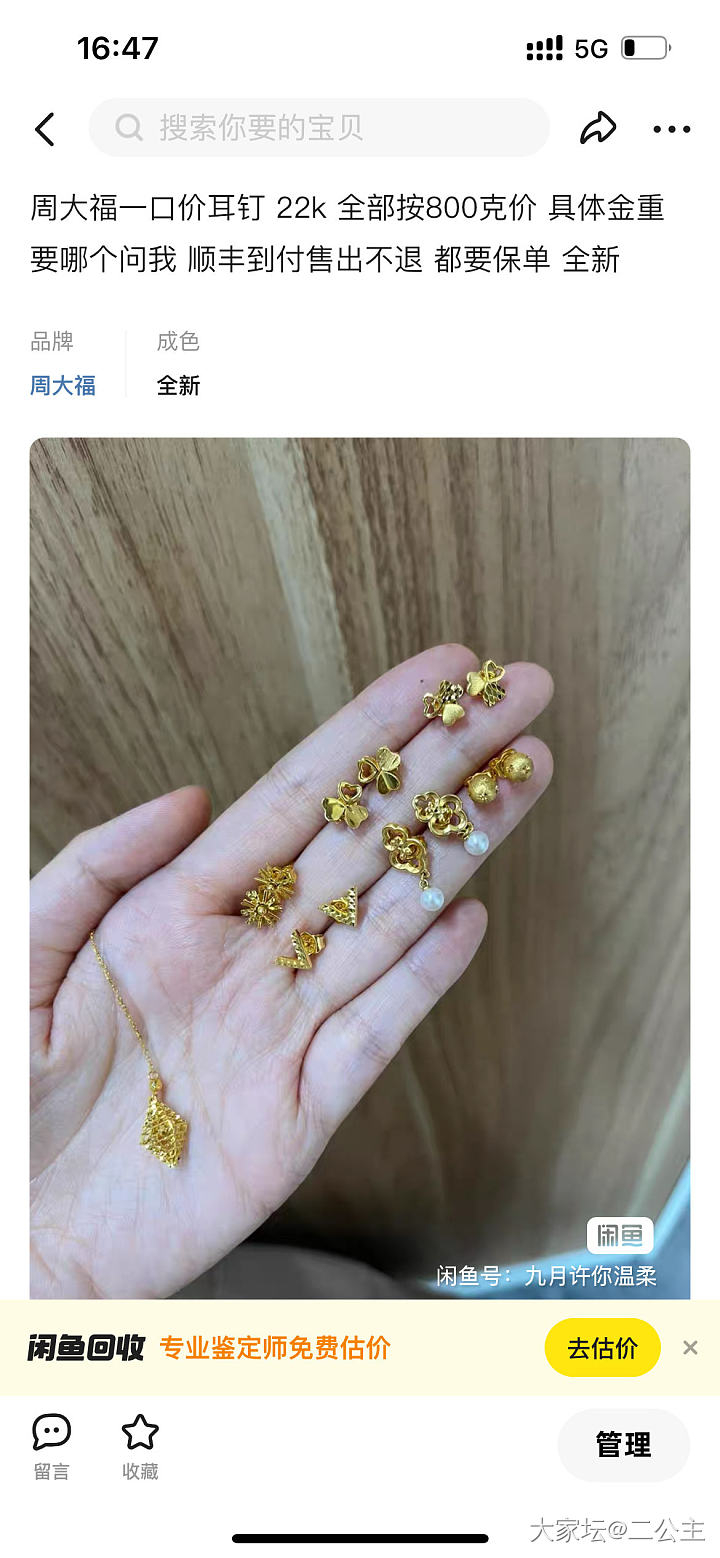Open the search box 搜索你要的宝贝
Image resolution: width=720 pixels, height=1558 pixels.
click(x=320, y=128)
